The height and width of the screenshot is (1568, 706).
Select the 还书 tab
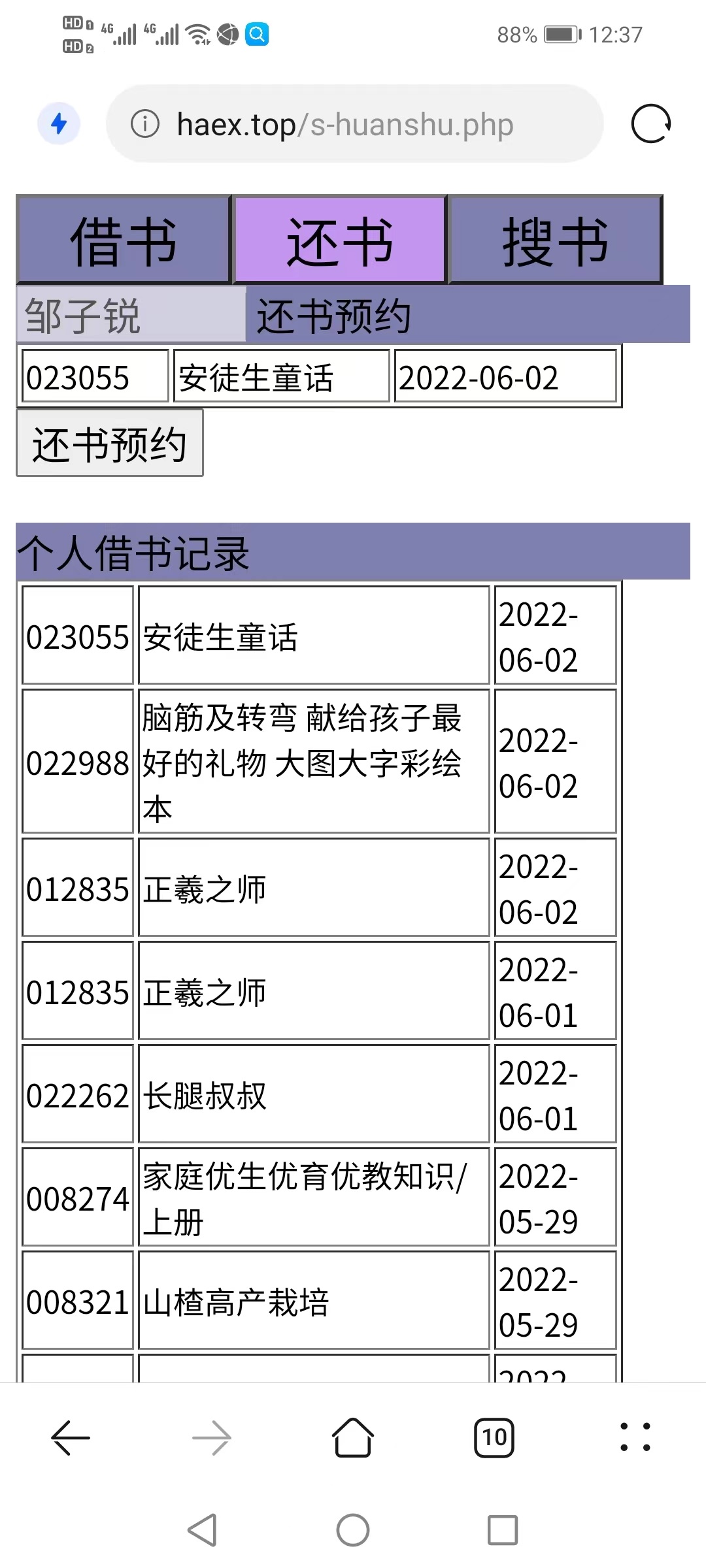[x=340, y=240]
